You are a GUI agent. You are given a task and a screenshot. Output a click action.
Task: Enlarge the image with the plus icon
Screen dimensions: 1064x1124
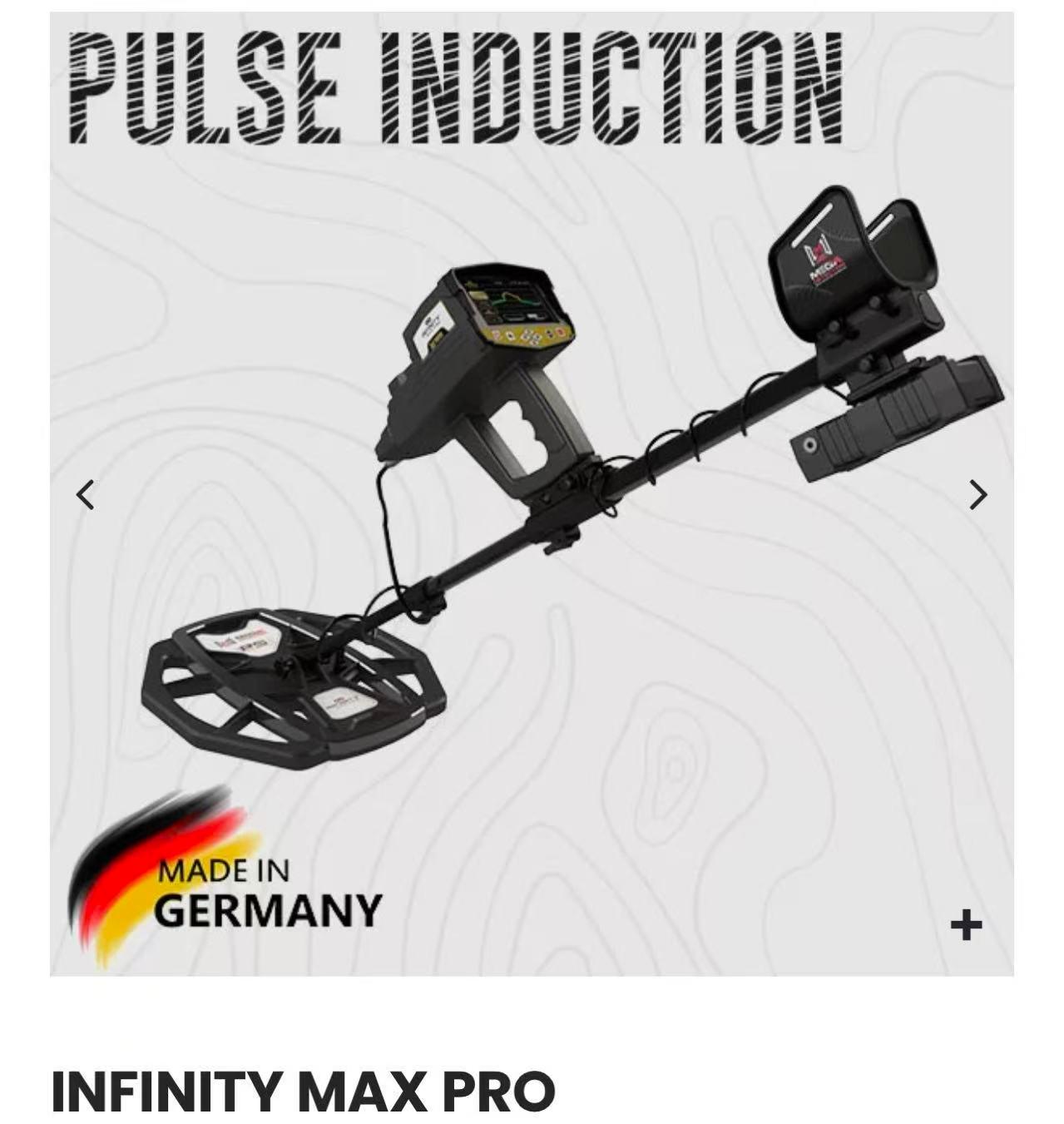click(x=966, y=924)
